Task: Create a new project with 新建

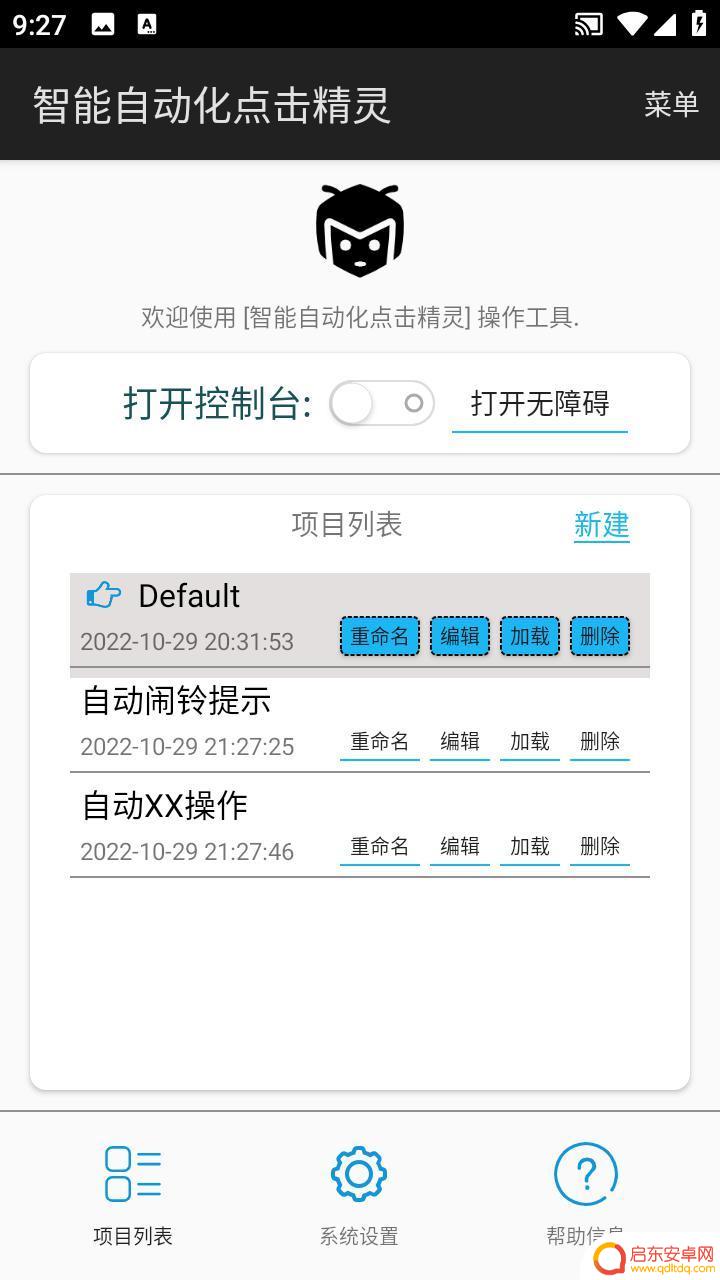Action: click(602, 525)
